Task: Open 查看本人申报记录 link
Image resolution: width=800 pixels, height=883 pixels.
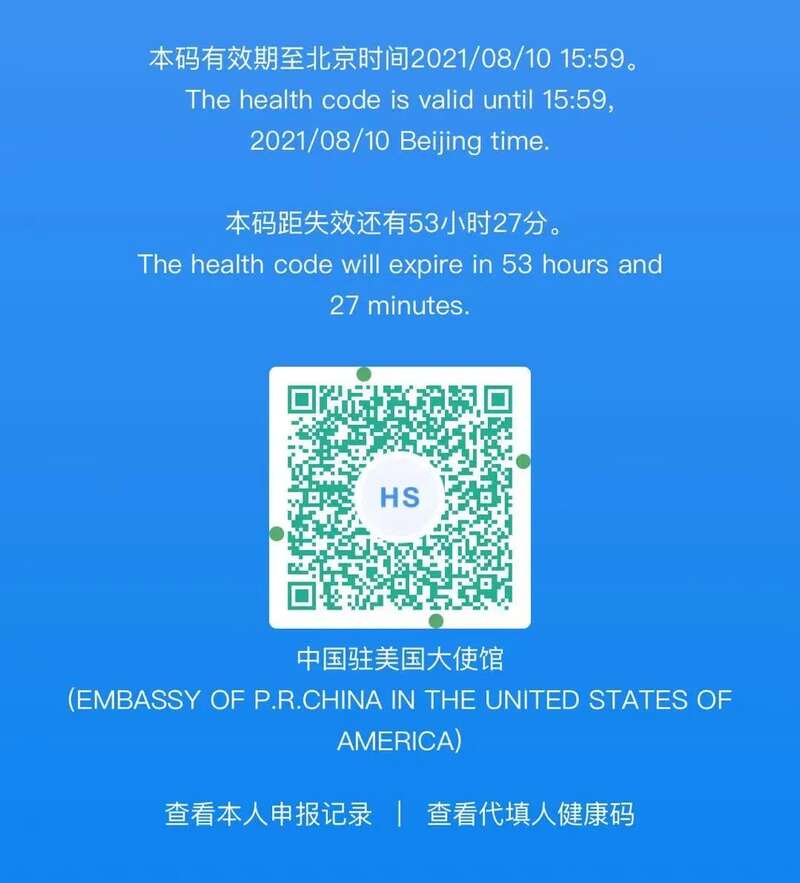Action: coord(269,814)
